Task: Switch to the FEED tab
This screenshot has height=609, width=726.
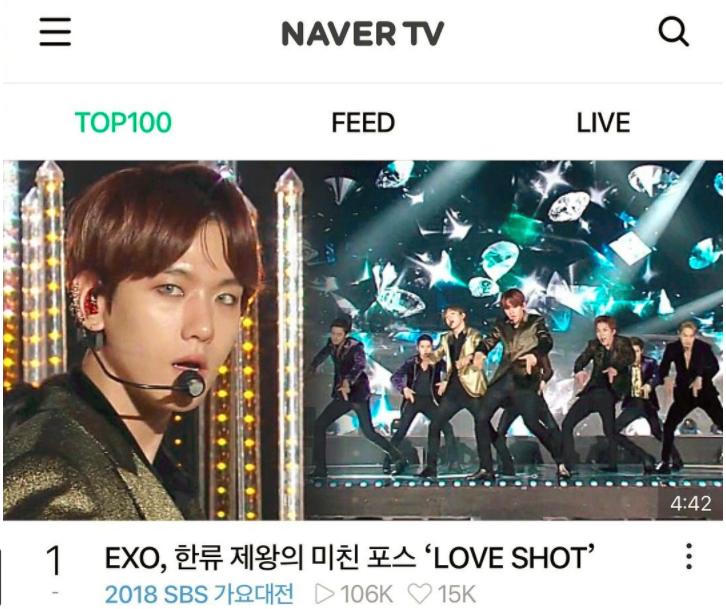Action: pyautogui.click(x=363, y=123)
